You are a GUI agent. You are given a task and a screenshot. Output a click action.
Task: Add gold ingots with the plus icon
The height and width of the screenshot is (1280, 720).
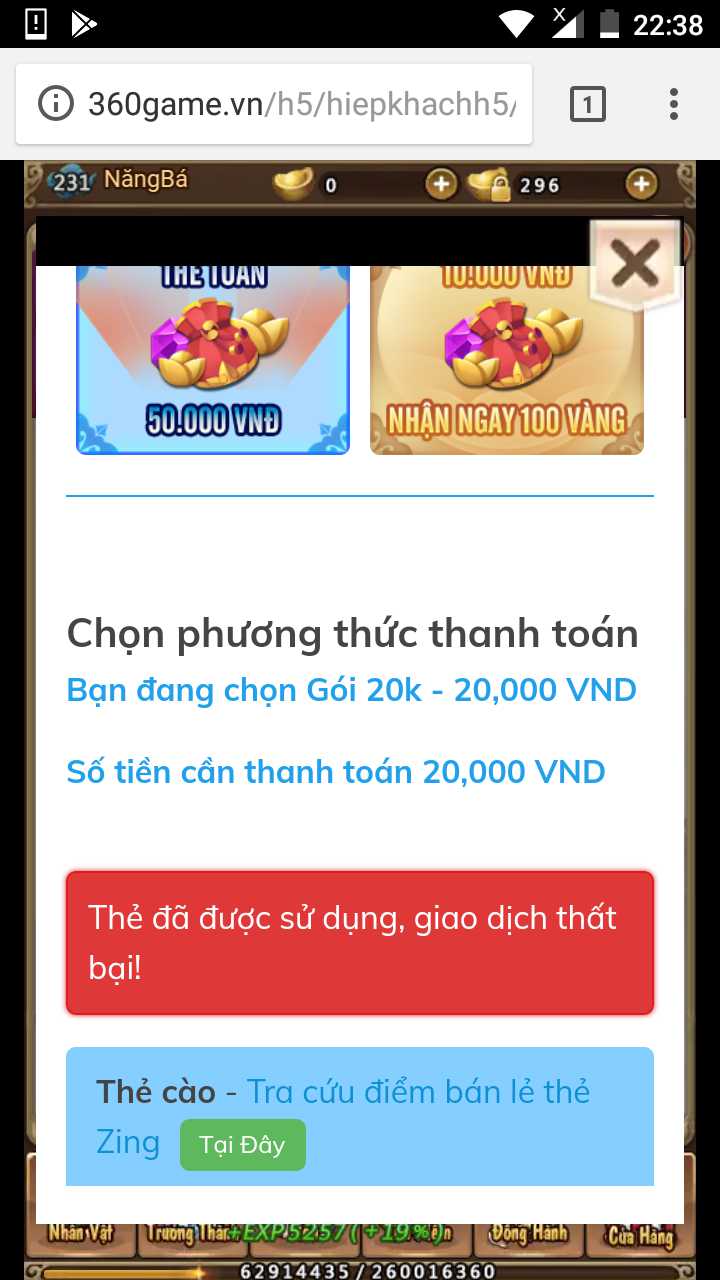click(x=440, y=184)
